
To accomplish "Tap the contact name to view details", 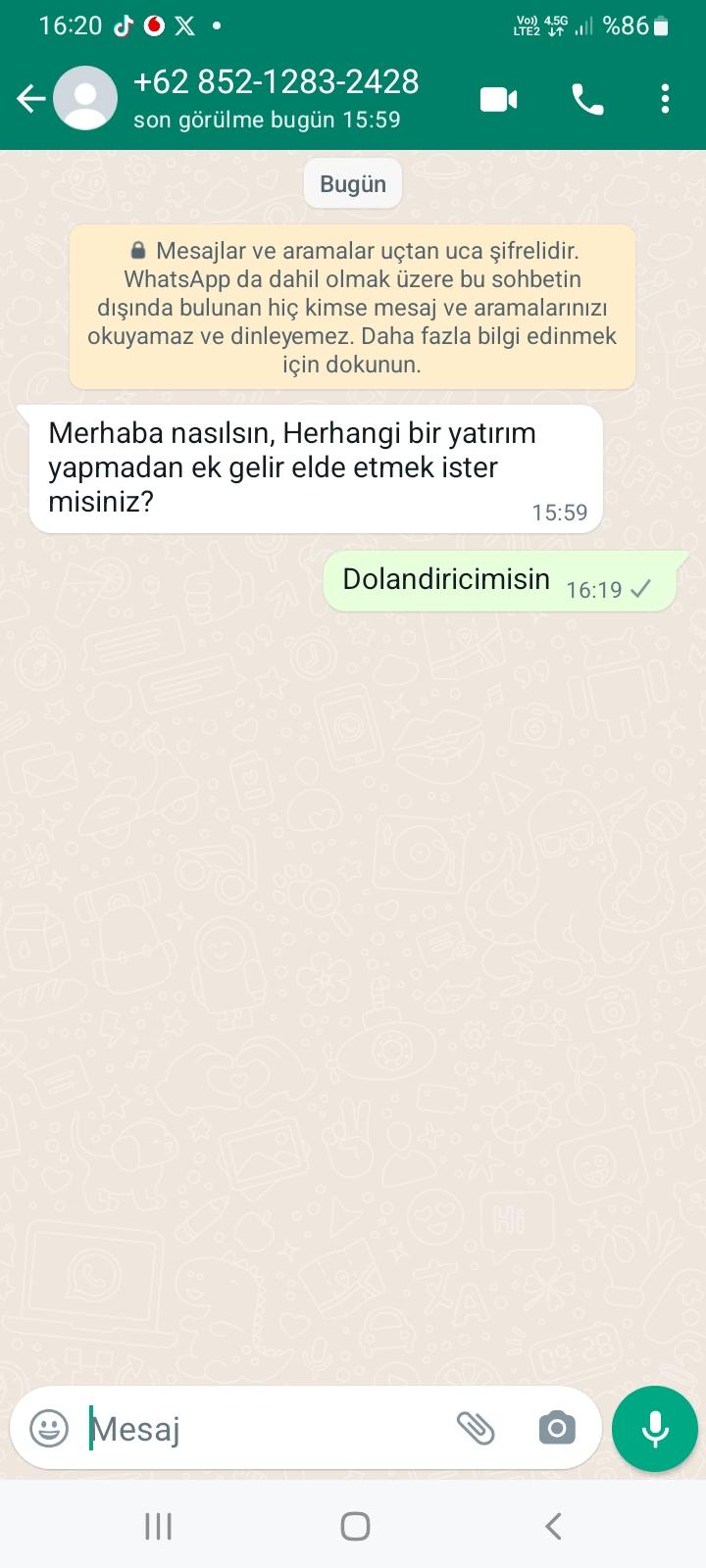I will [277, 82].
